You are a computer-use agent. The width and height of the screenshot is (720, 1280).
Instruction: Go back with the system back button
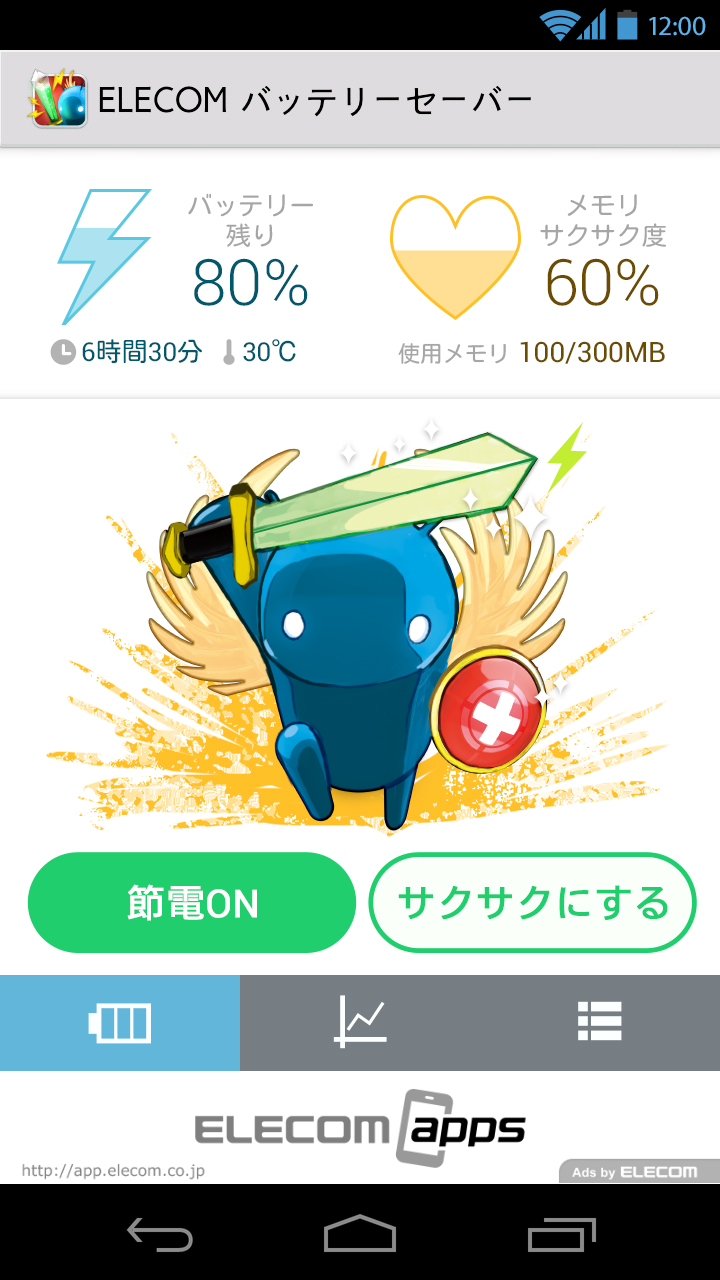pos(160,1234)
